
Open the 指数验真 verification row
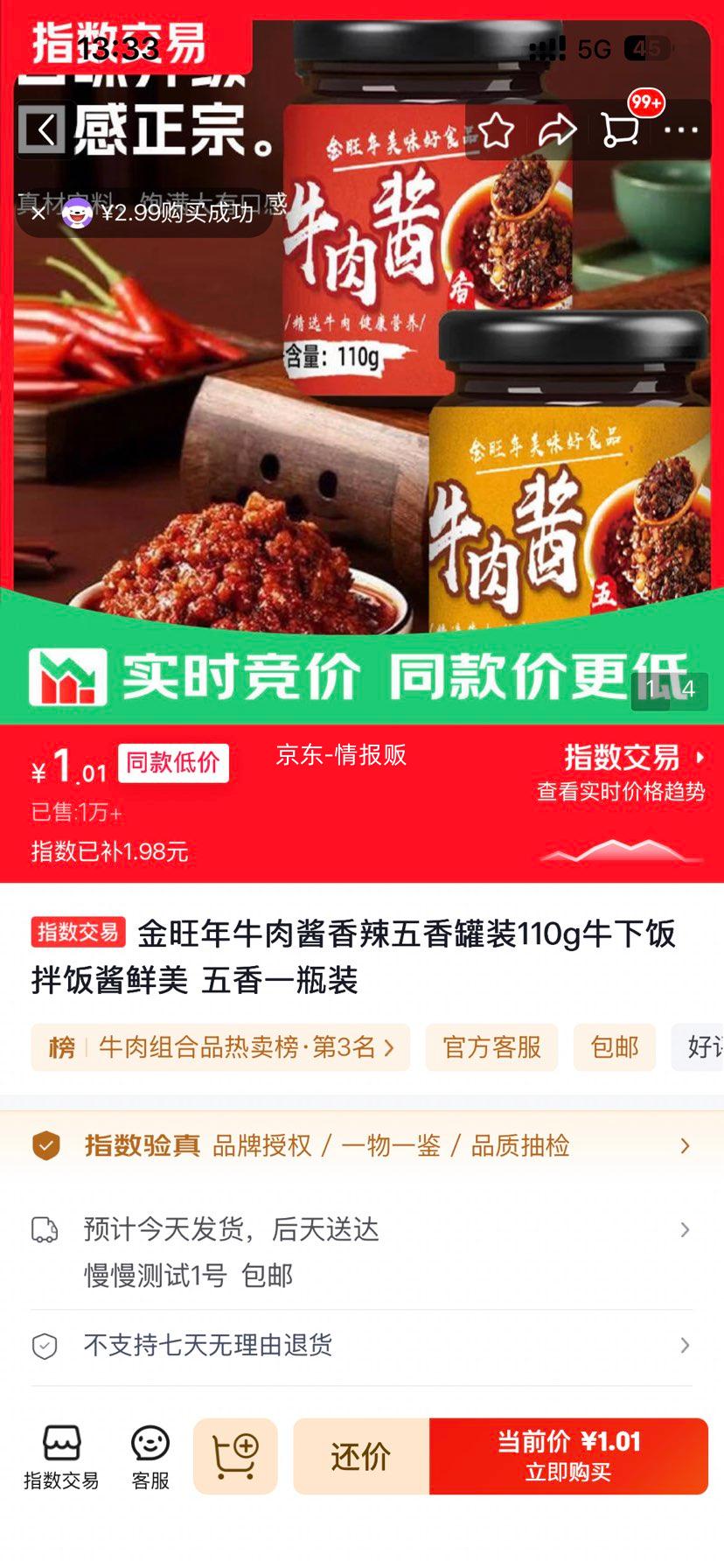click(362, 1146)
